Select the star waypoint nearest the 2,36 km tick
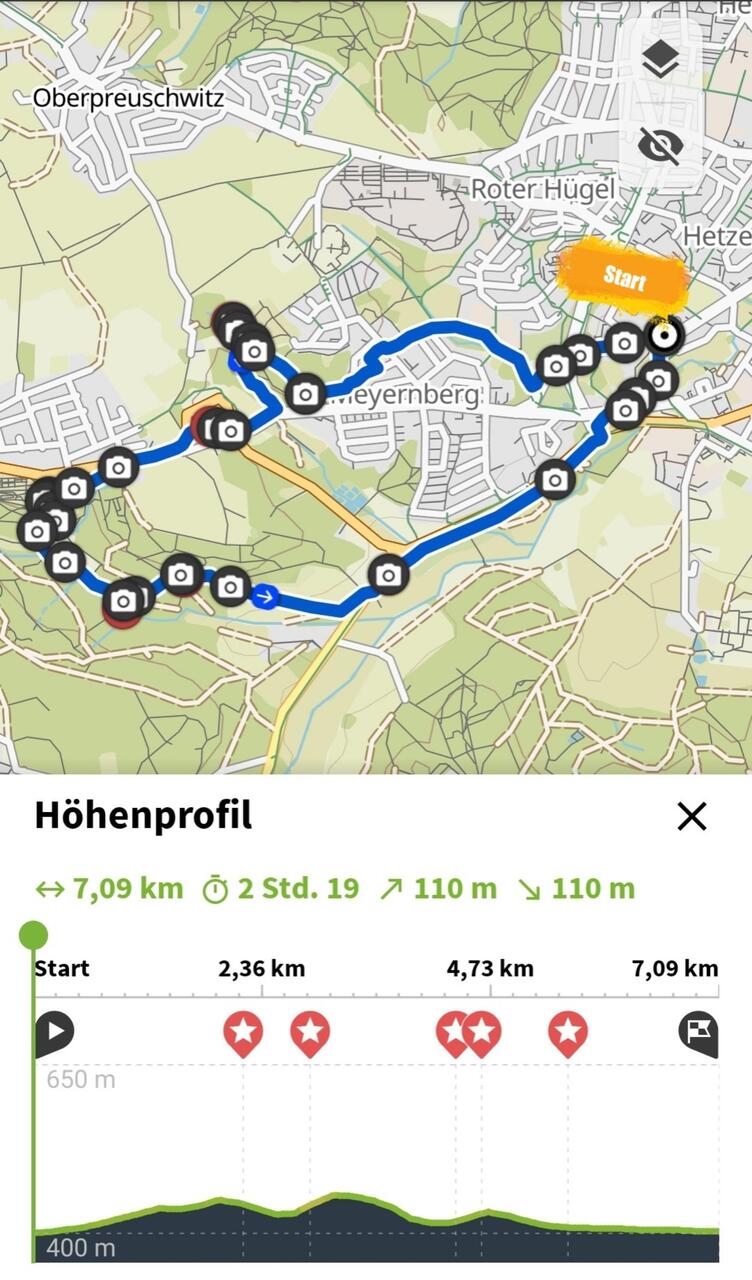 click(x=243, y=1033)
